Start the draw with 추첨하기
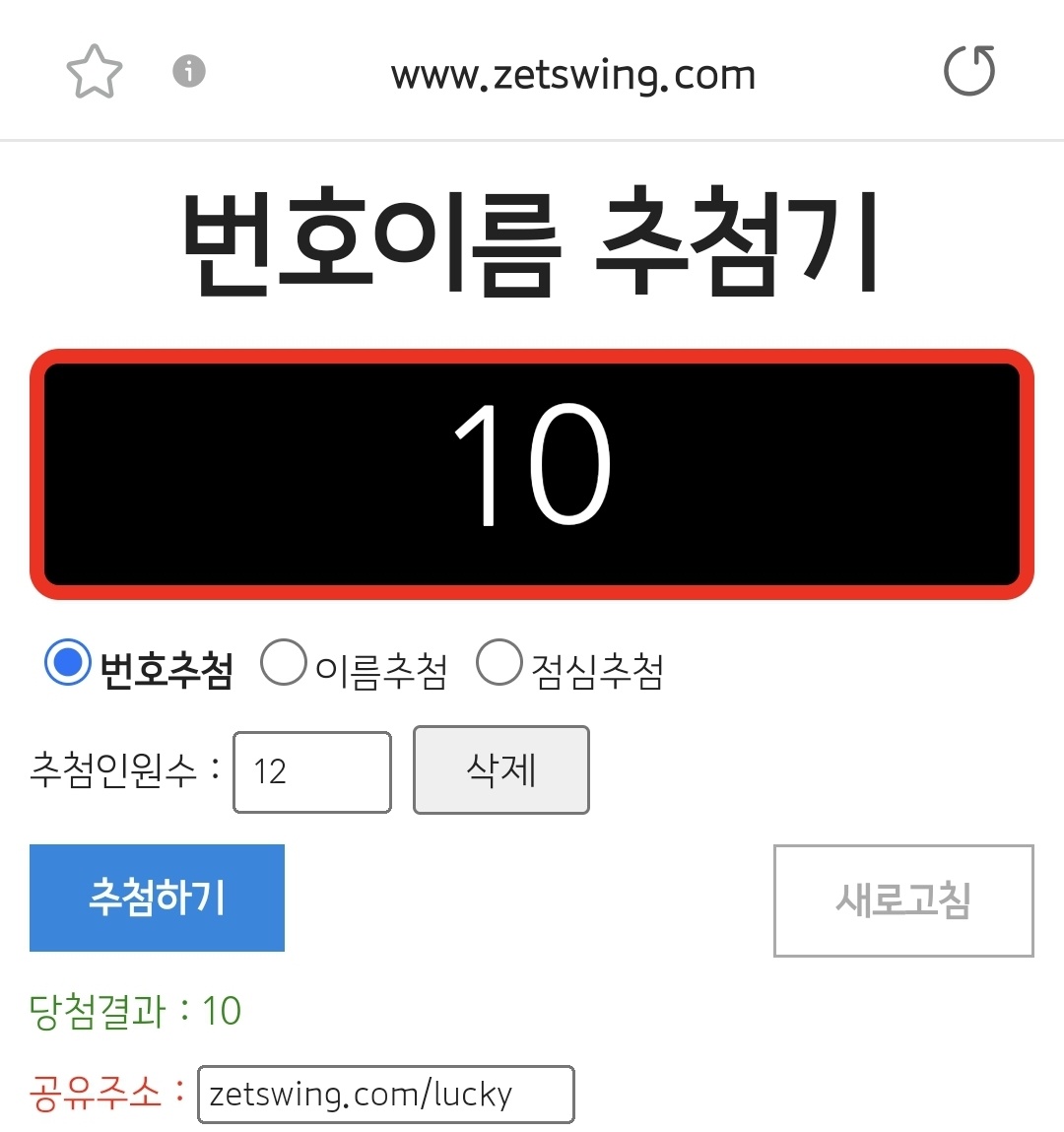1064x1132 pixels. point(157,898)
